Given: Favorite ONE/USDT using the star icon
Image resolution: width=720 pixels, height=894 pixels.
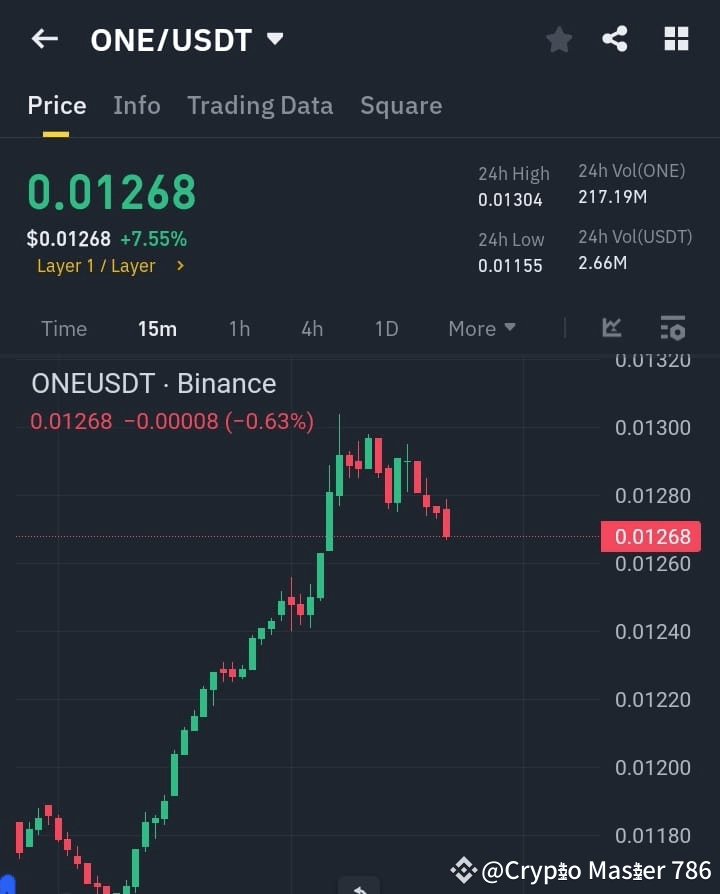Looking at the screenshot, I should click(x=558, y=39).
